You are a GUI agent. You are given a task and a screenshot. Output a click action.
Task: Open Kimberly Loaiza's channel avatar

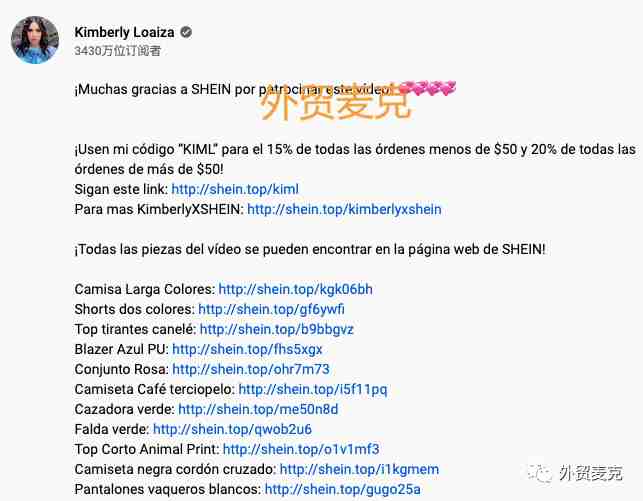point(35,40)
